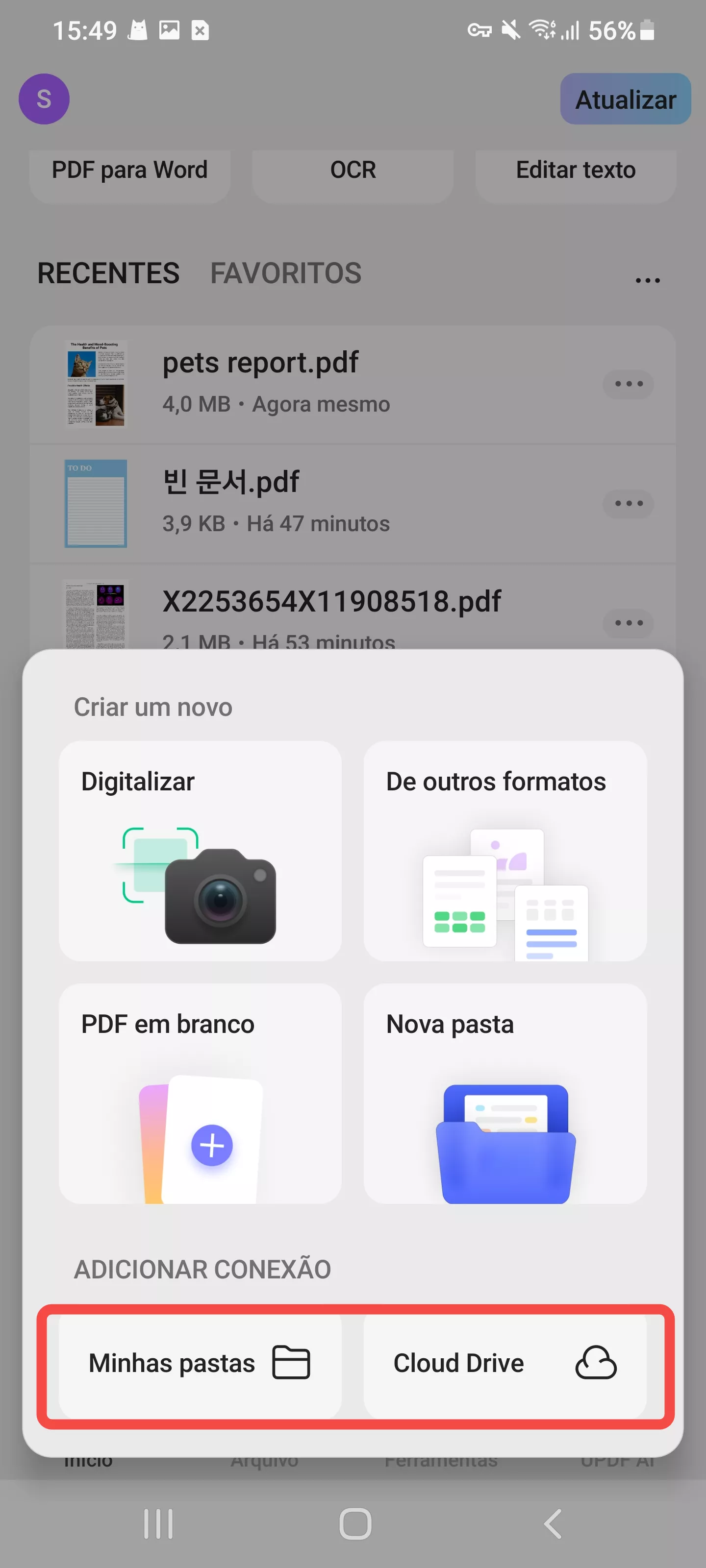Viewport: 706px width, 1568px height.
Task: Open options menu for 빈 문서.pdf
Action: [628, 503]
